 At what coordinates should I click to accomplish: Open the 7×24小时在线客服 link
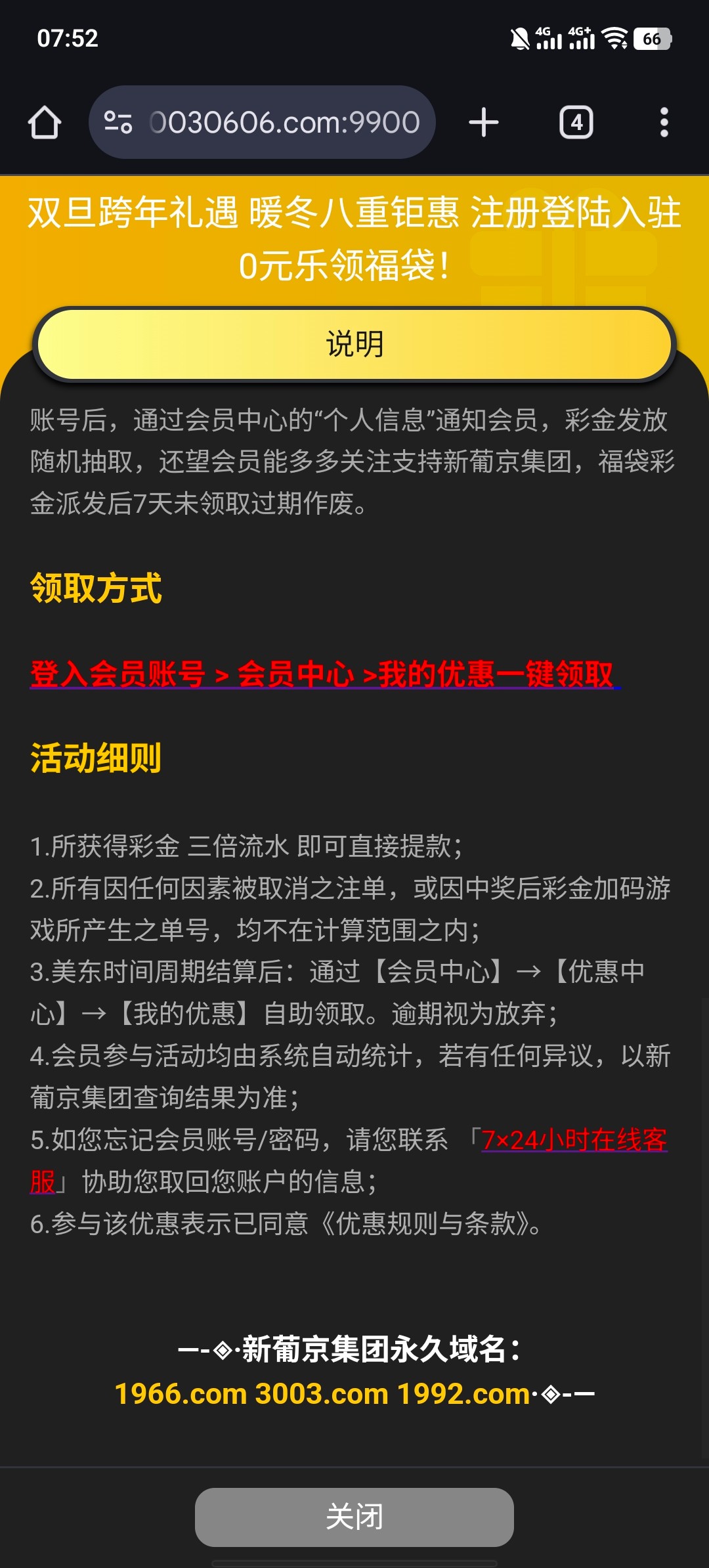pos(574,1140)
